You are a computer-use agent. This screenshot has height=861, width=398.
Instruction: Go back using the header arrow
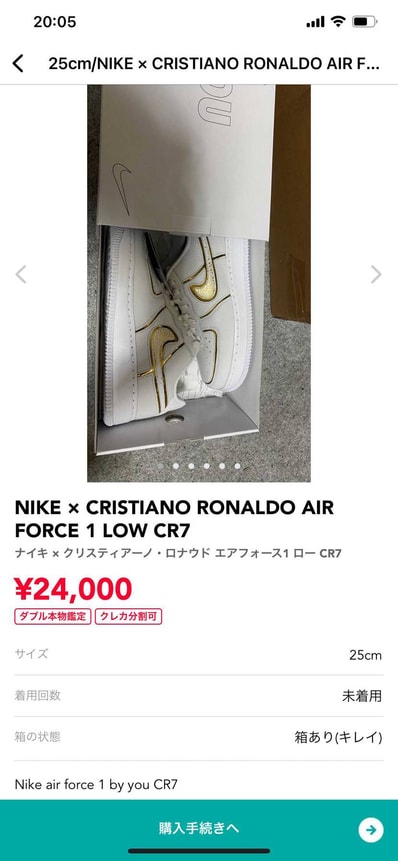point(18,64)
